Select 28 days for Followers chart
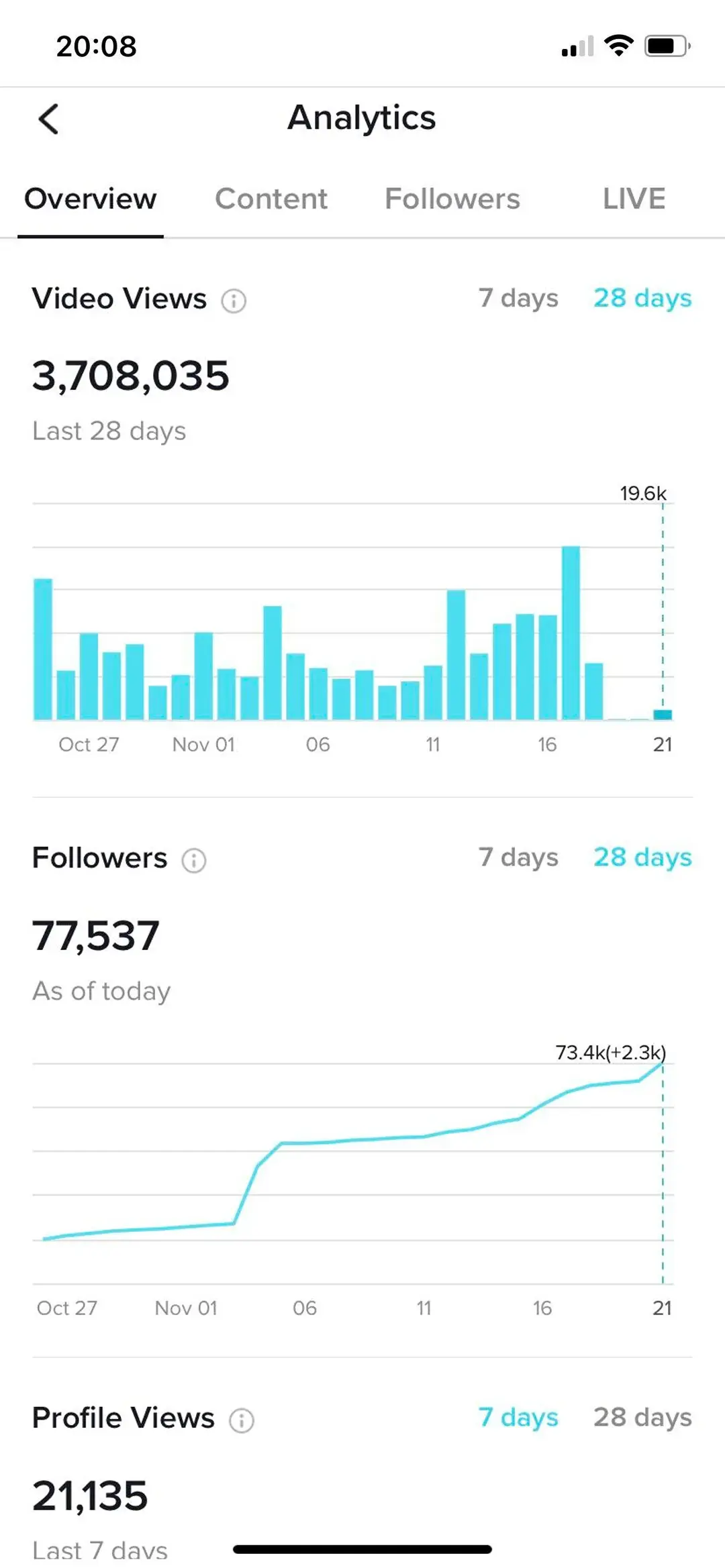The width and height of the screenshot is (725, 1568). pos(642,857)
